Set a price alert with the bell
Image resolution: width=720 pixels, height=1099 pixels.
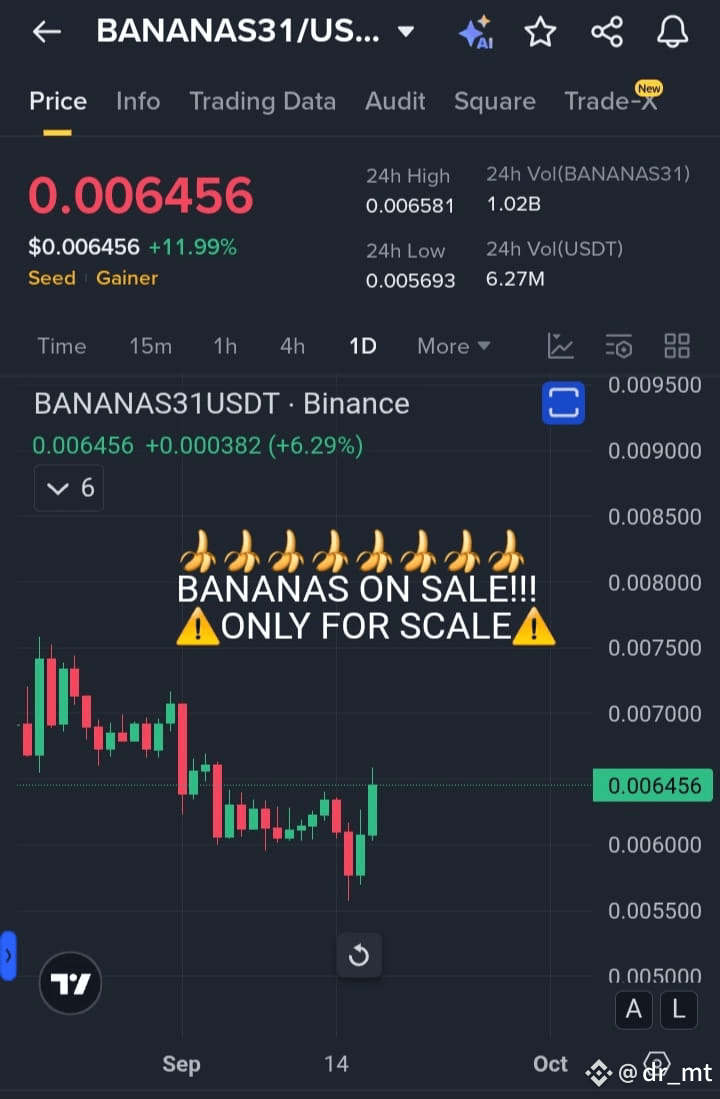pos(672,32)
